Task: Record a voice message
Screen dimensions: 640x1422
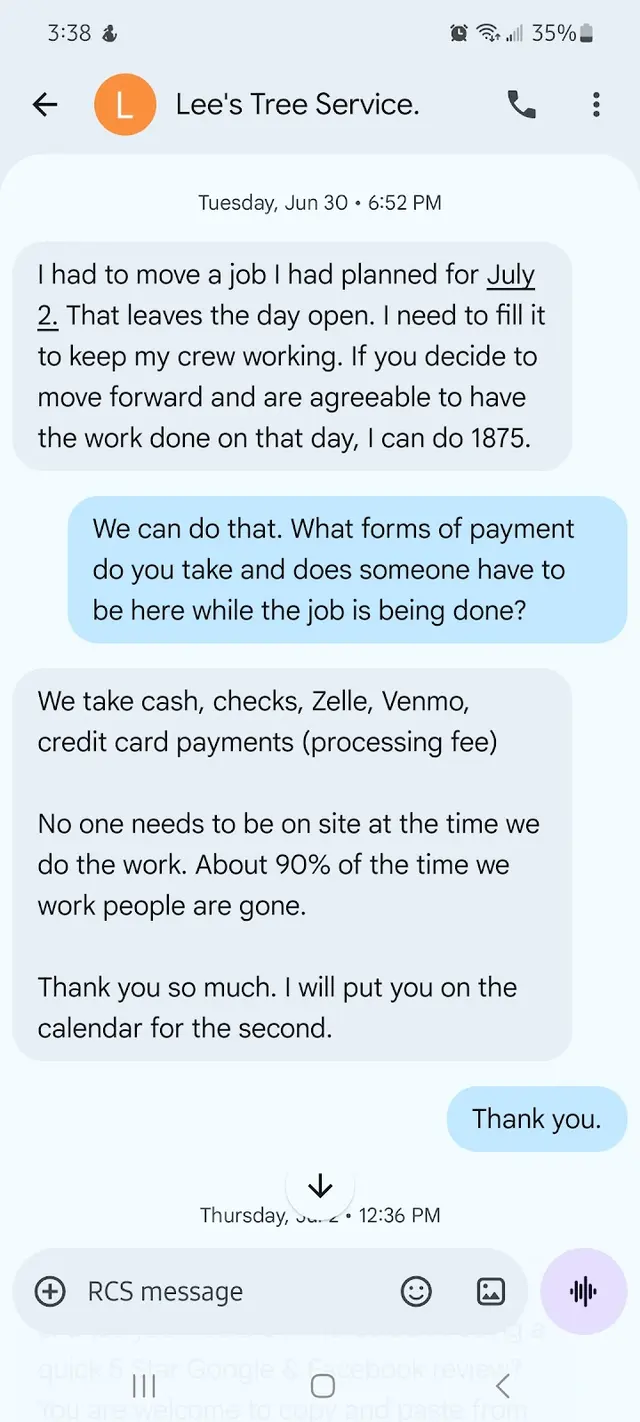Action: pyautogui.click(x=583, y=1291)
